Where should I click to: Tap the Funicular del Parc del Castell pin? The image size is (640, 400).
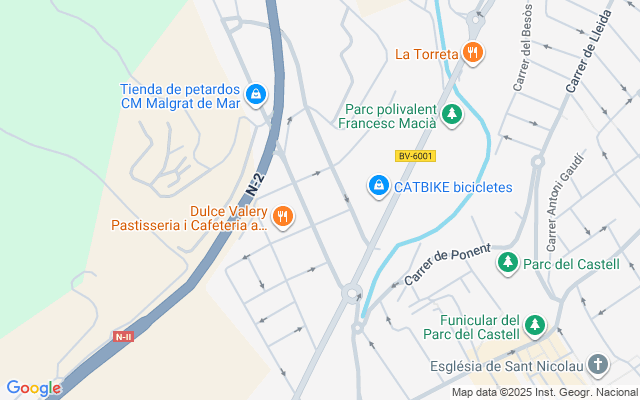(536, 326)
